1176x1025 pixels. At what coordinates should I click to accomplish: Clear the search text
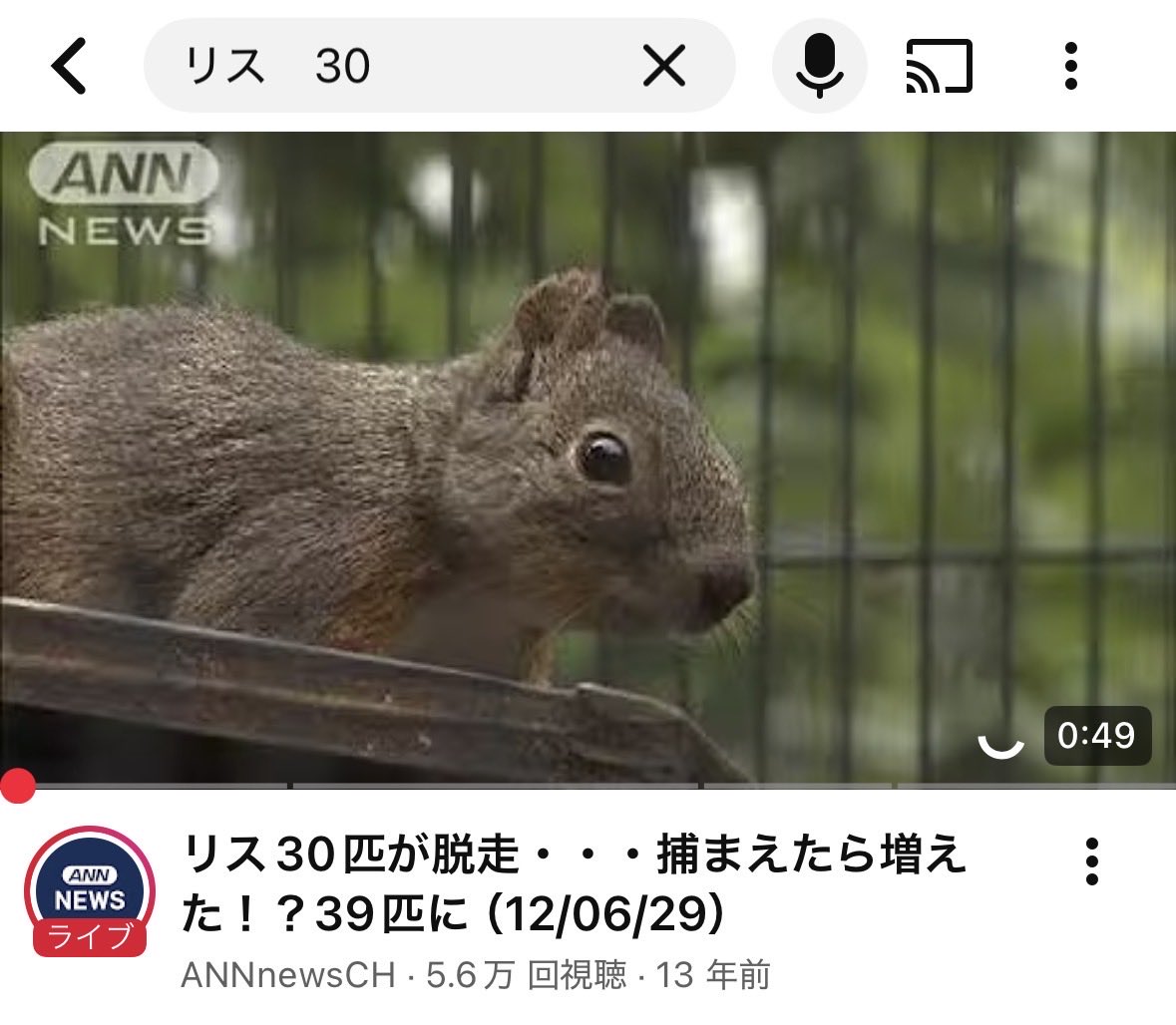coord(664,67)
